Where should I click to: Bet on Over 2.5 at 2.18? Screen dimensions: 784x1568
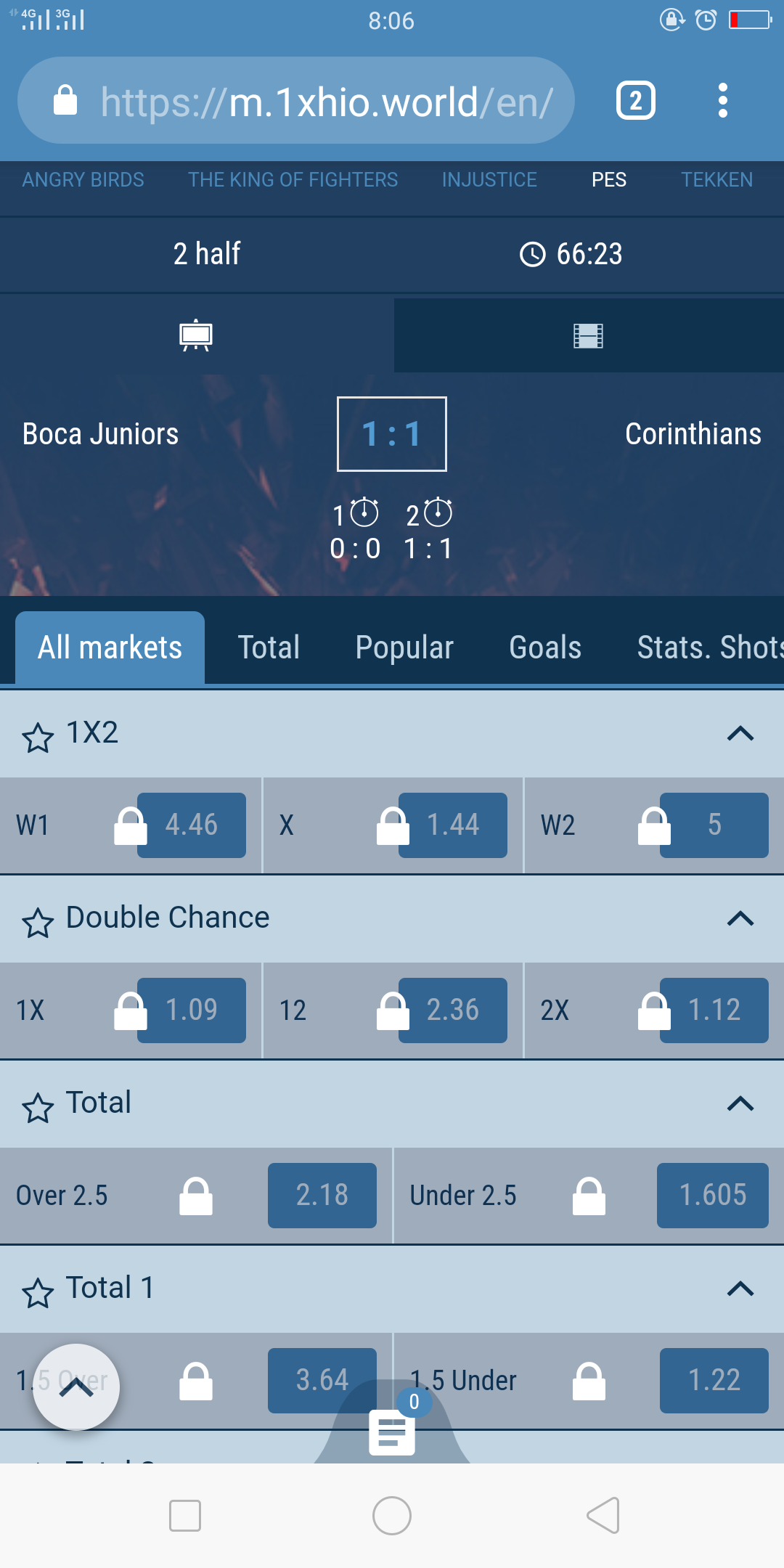pos(322,1196)
